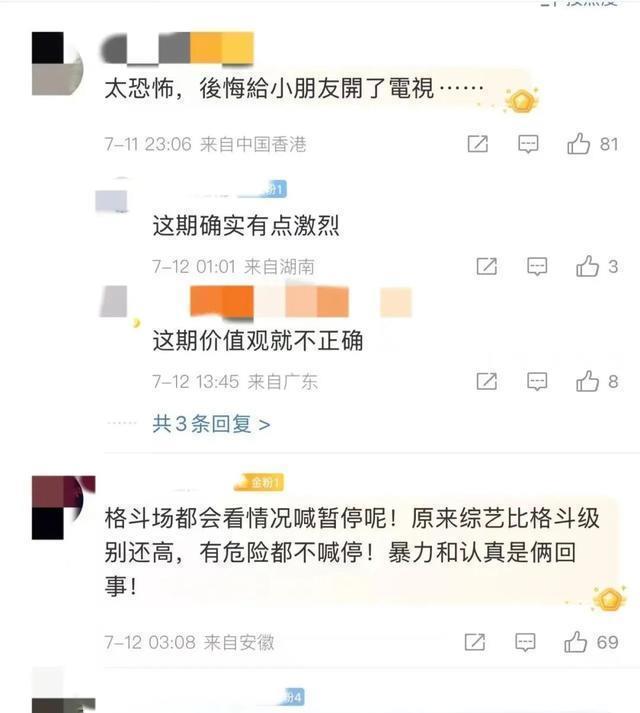Like the comment with 81 likes

click(579, 144)
